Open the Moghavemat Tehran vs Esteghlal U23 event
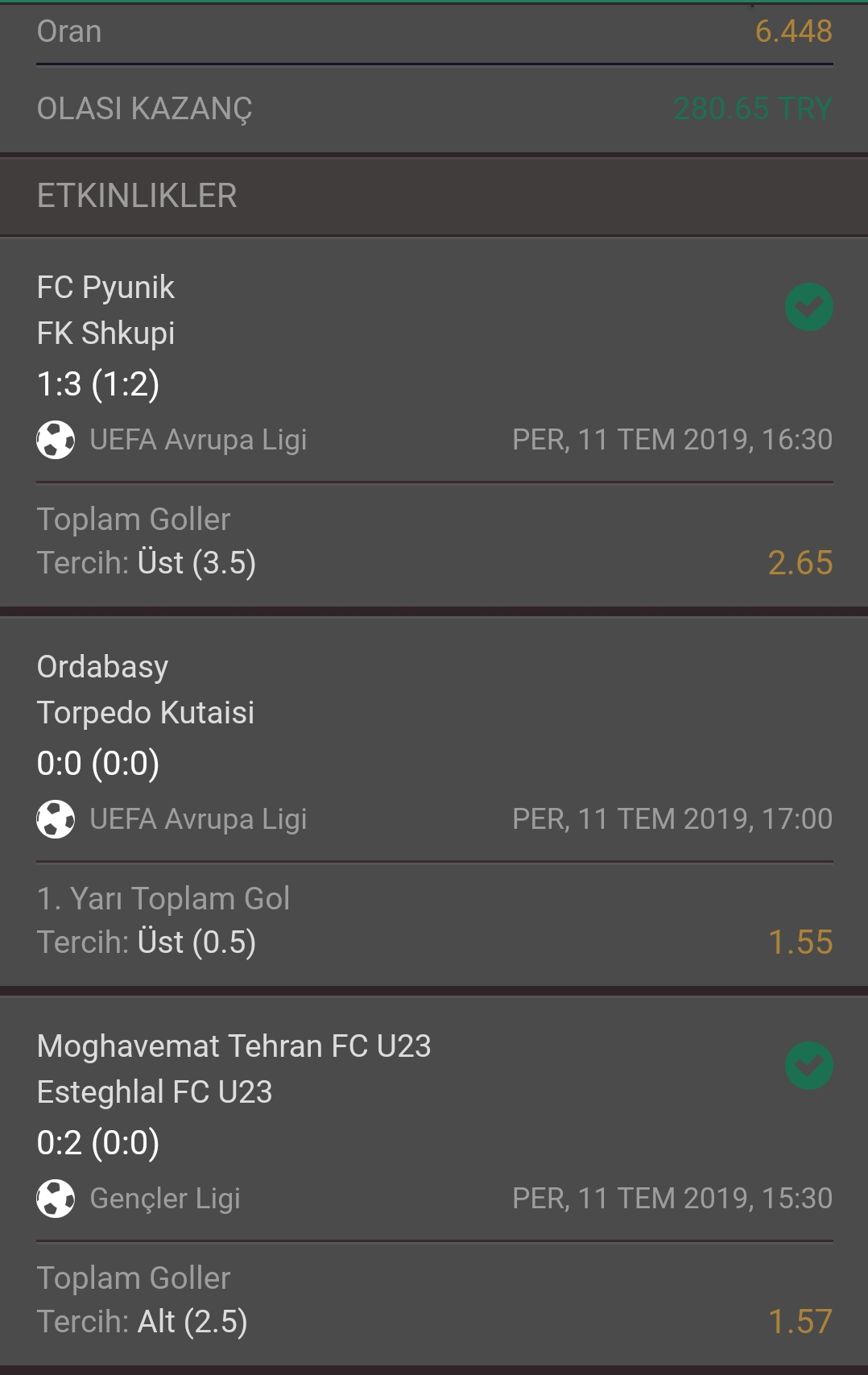 [234, 1069]
